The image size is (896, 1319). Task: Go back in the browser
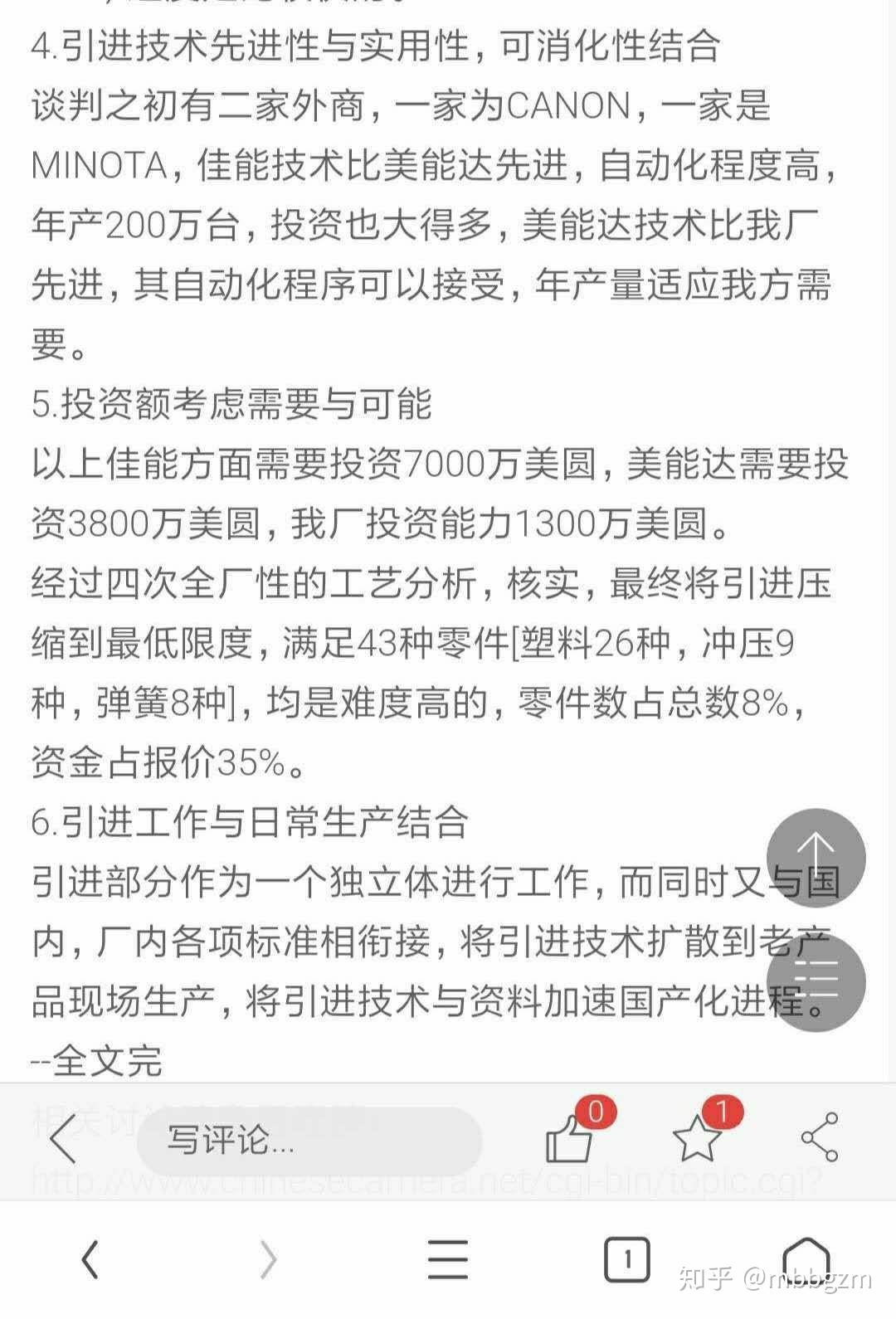click(90, 1260)
